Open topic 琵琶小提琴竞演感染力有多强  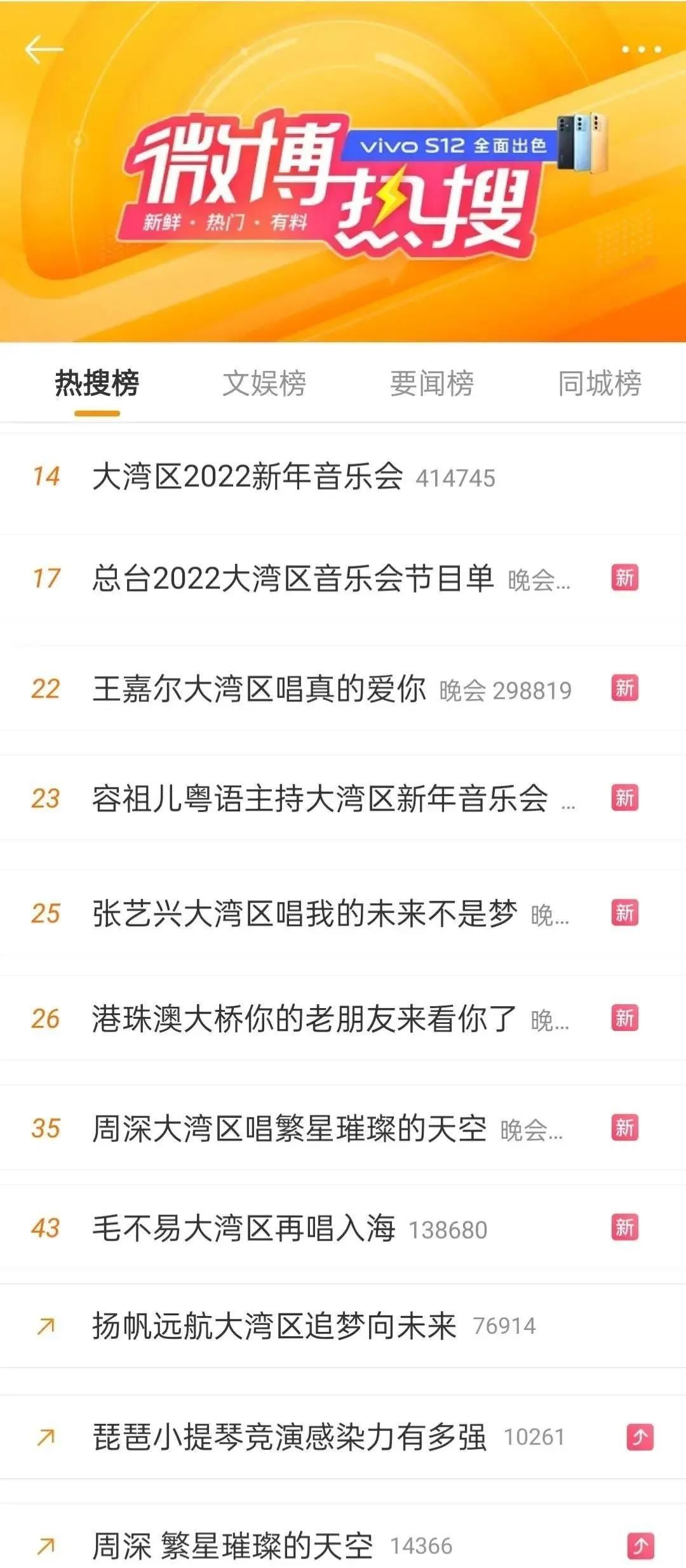pyautogui.click(x=289, y=1437)
